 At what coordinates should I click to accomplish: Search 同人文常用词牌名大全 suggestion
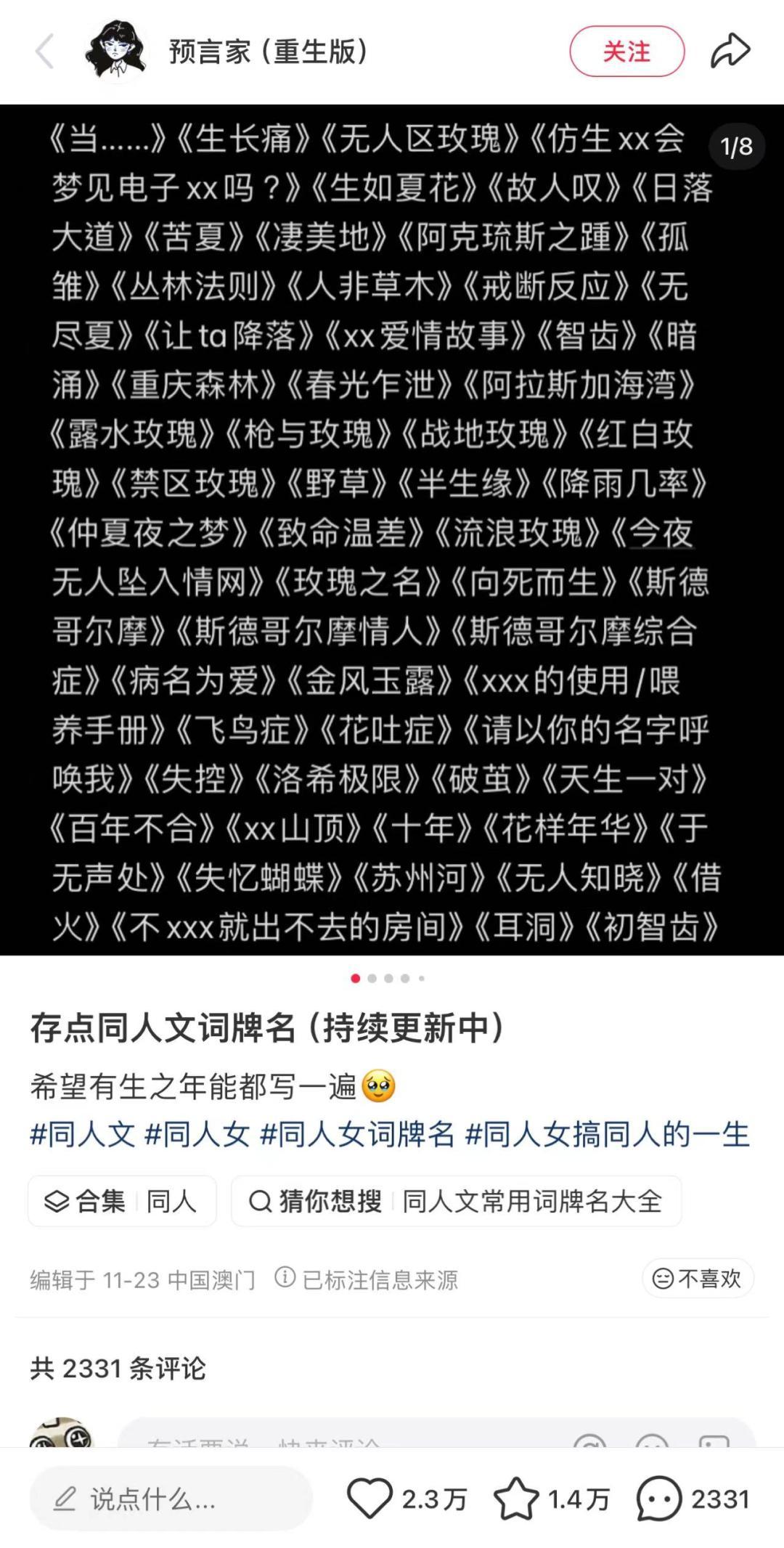point(456,1202)
